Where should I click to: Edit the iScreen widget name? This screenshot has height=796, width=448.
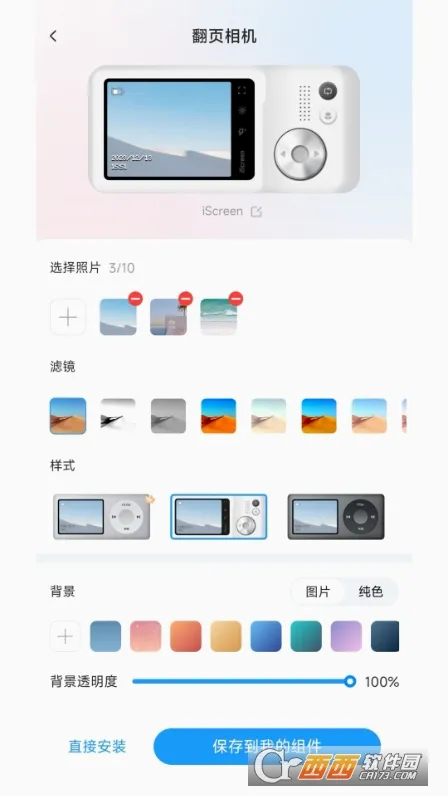coord(257,211)
